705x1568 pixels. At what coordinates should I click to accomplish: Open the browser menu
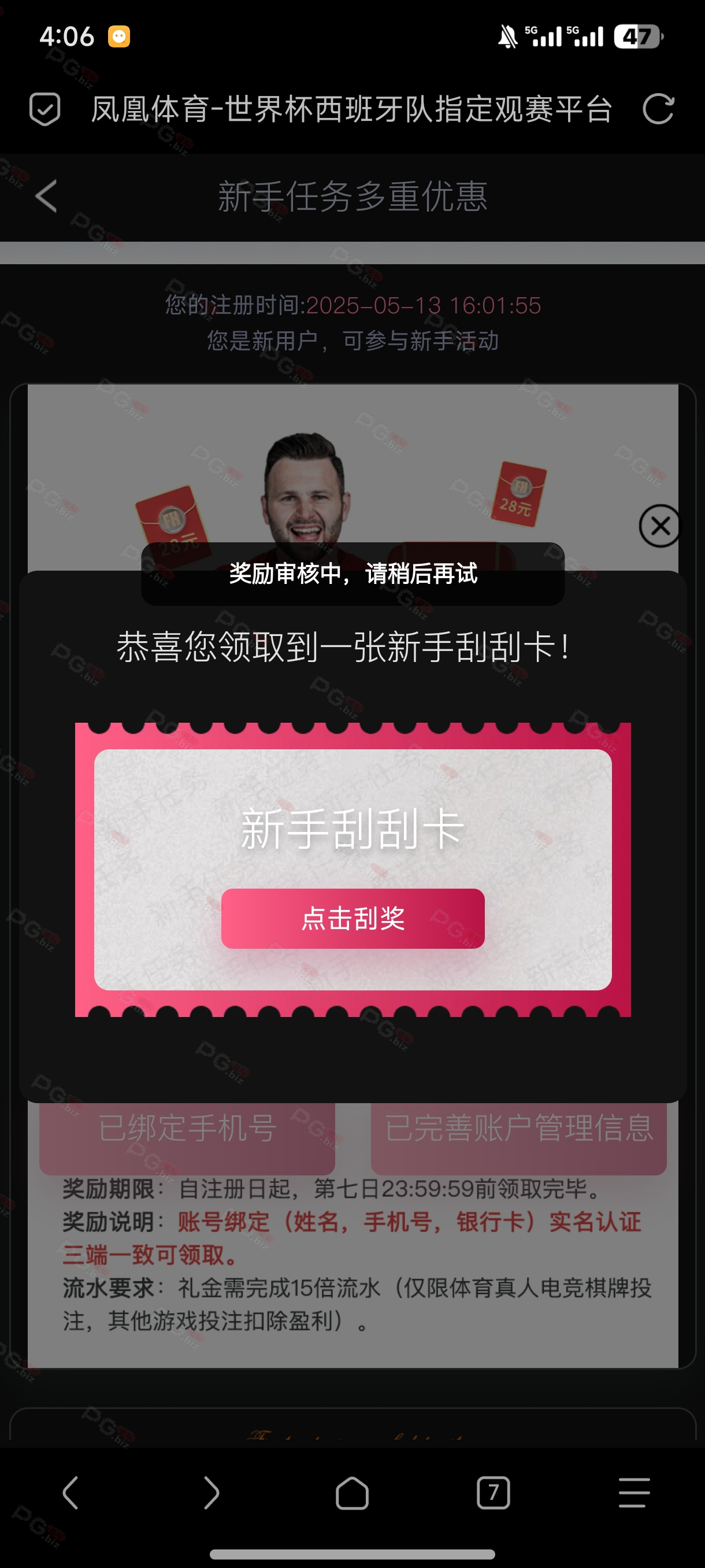(x=634, y=1492)
